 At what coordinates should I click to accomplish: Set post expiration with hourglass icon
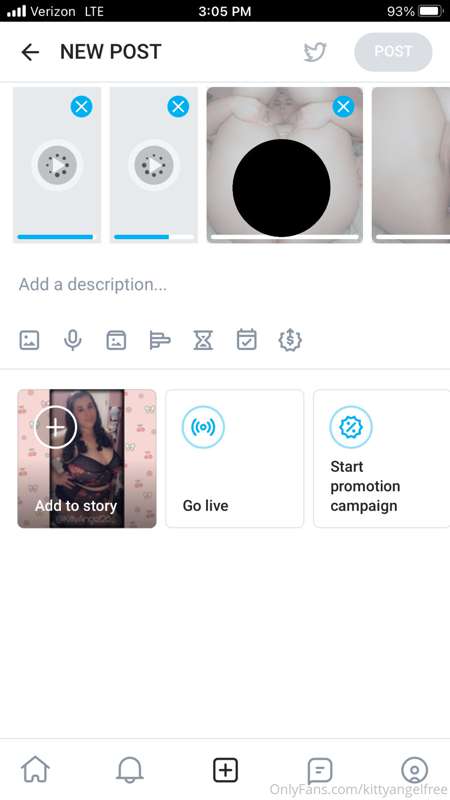[203, 340]
